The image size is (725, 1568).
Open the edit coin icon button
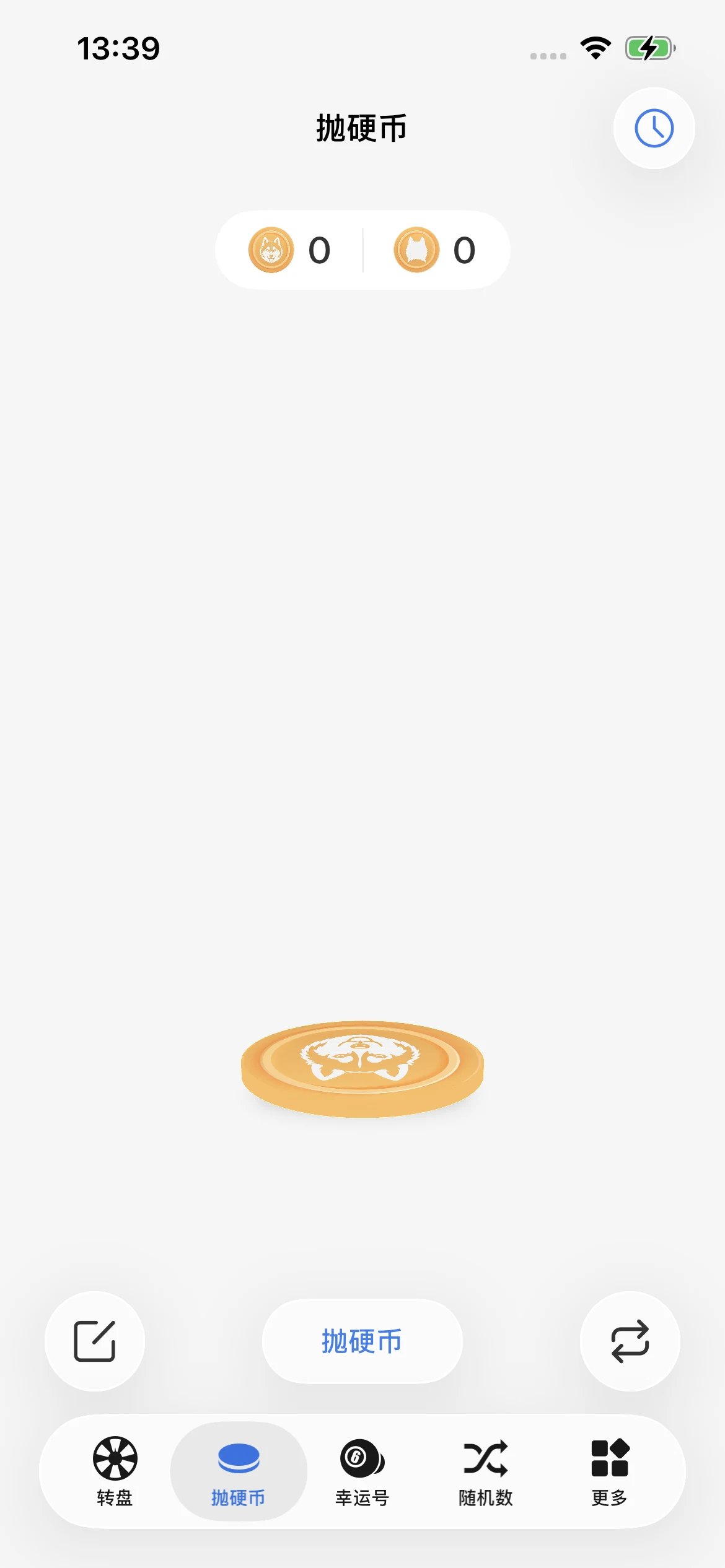tap(95, 1341)
